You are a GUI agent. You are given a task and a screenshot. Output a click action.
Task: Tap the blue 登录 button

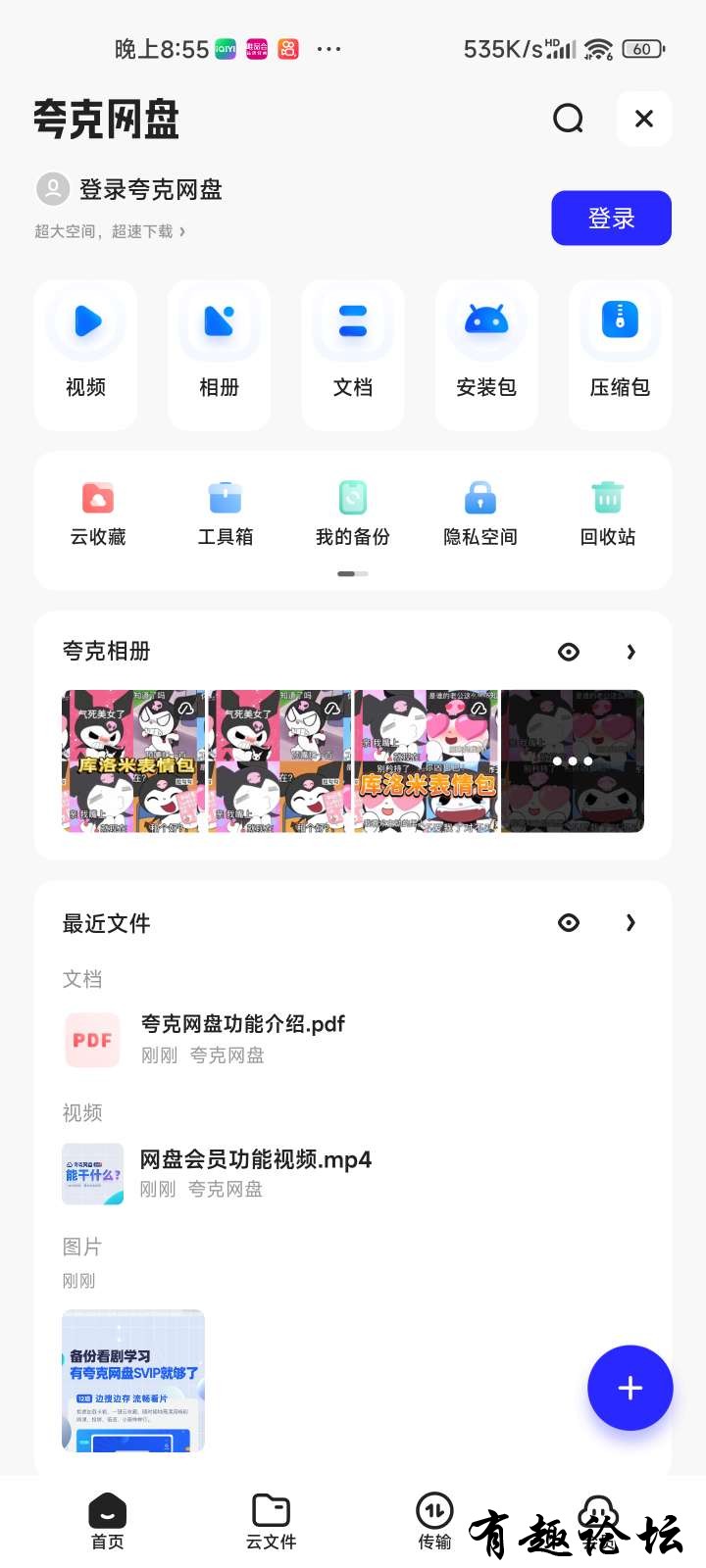(x=611, y=218)
